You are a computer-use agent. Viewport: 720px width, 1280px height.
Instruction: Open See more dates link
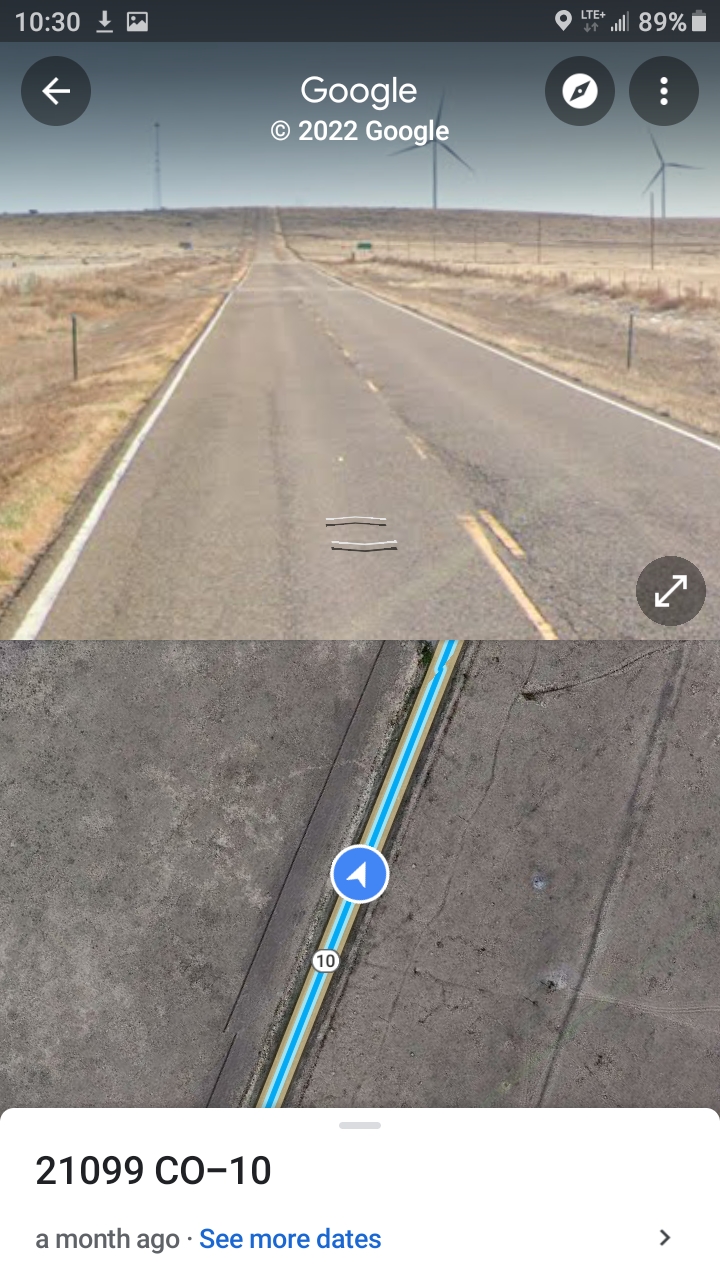click(x=290, y=1239)
